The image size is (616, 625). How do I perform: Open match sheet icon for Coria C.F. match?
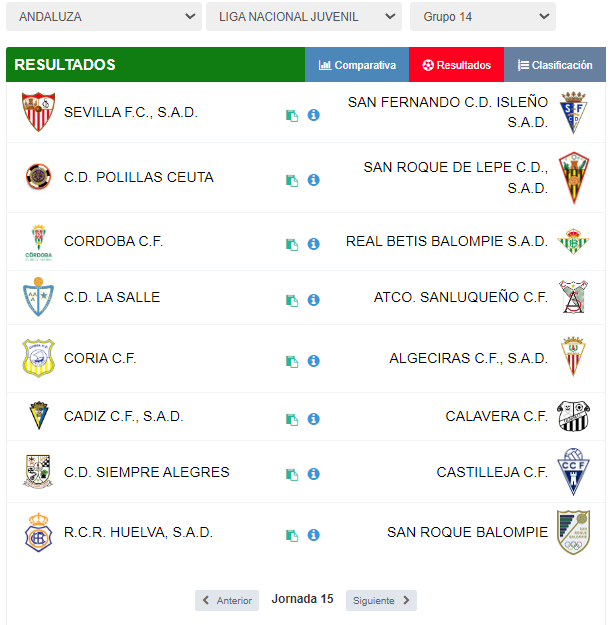(292, 361)
